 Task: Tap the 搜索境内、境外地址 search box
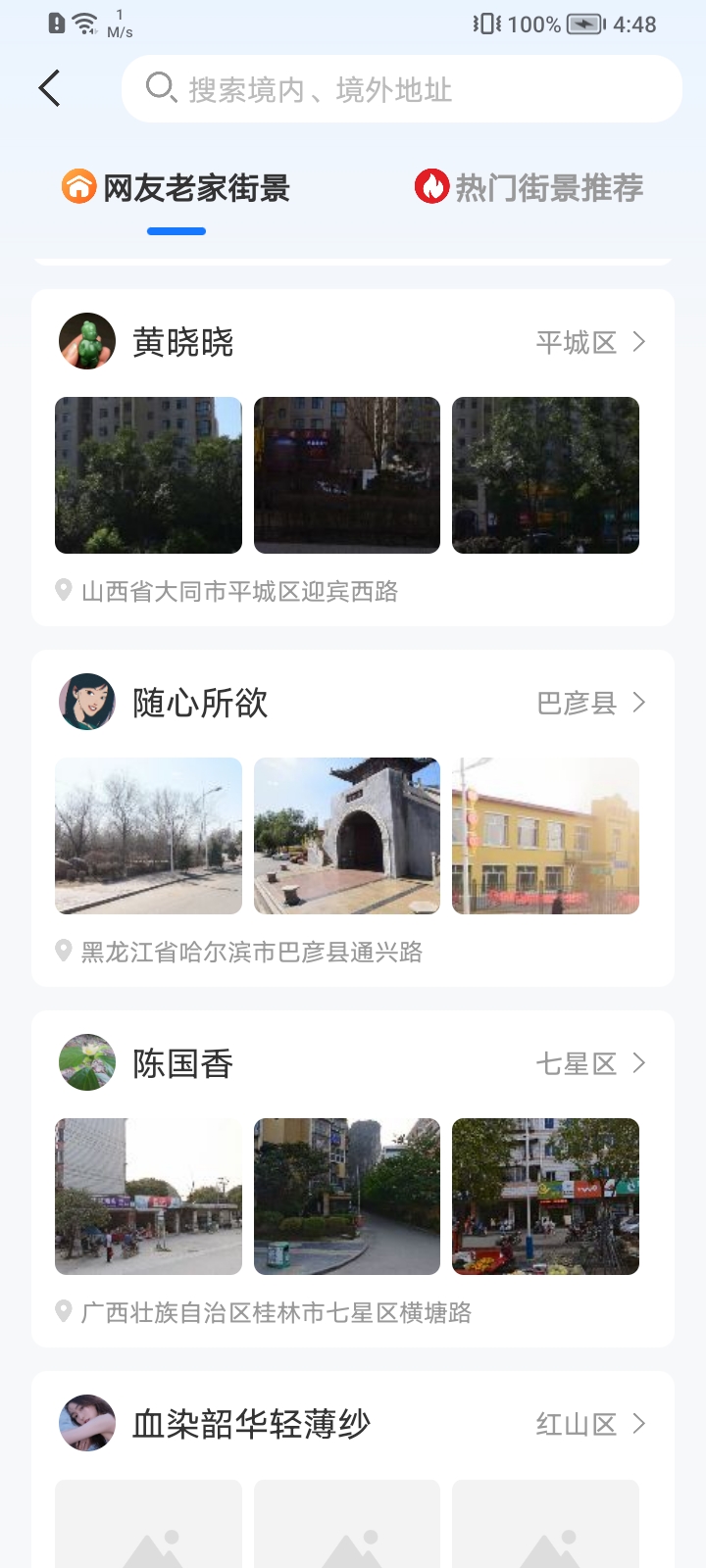[402, 89]
